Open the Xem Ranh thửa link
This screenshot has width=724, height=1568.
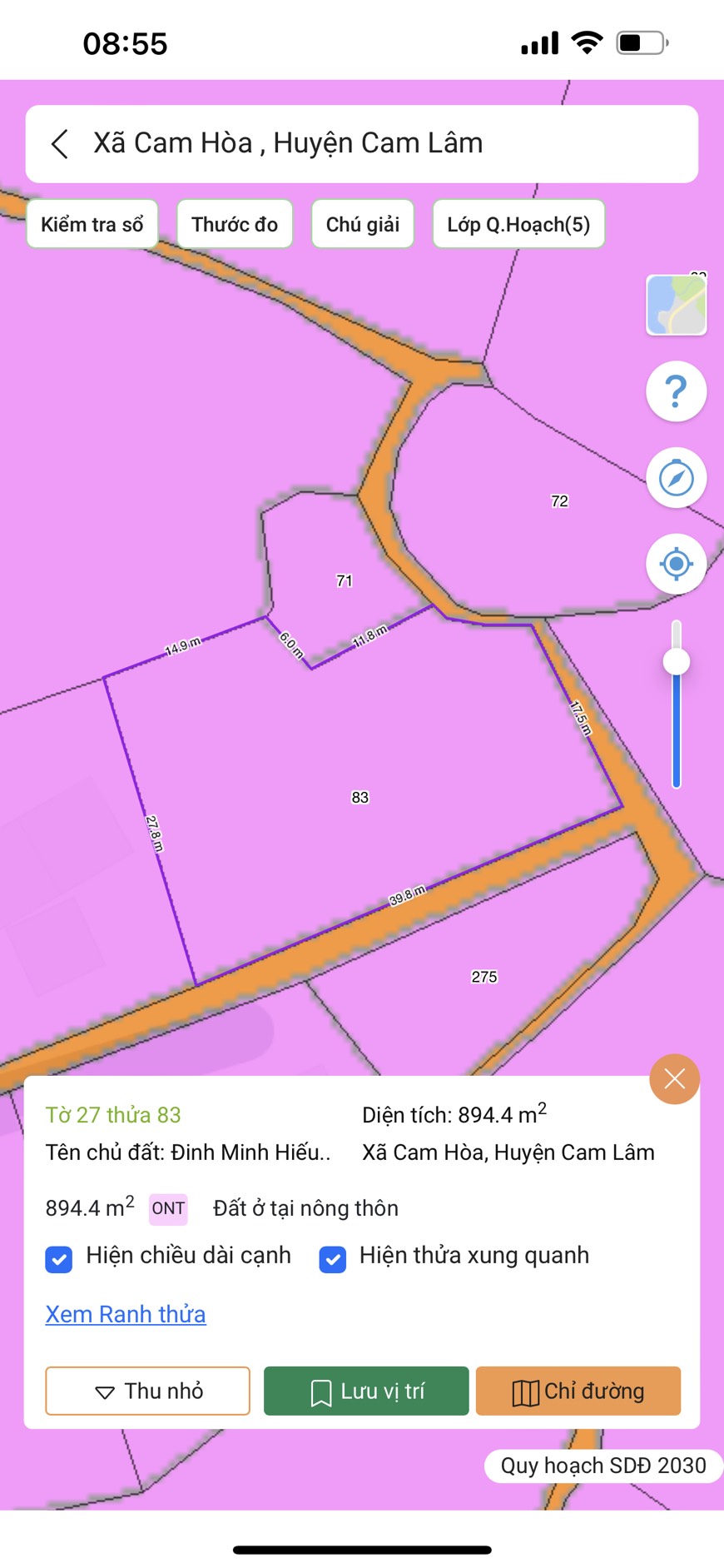click(126, 1314)
